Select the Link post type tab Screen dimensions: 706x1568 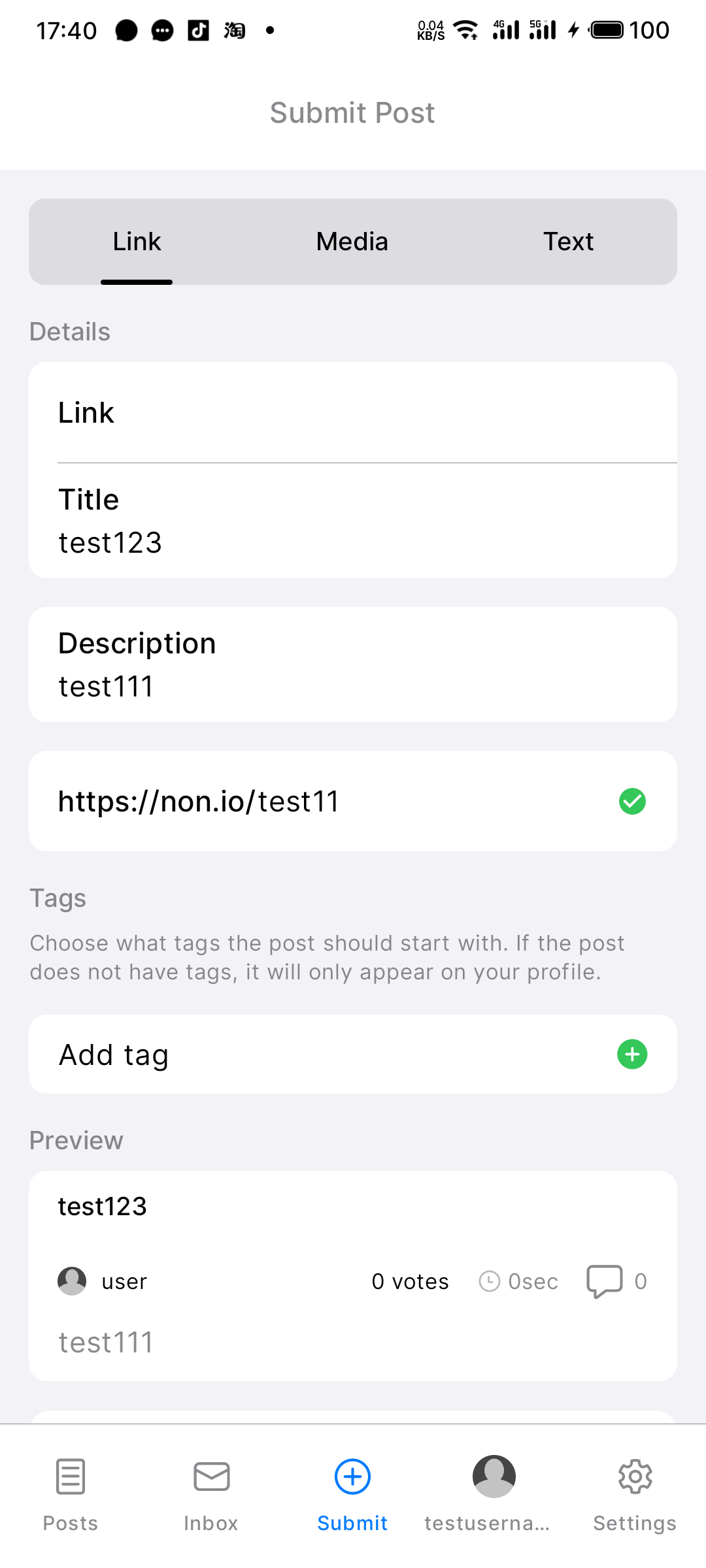click(137, 242)
